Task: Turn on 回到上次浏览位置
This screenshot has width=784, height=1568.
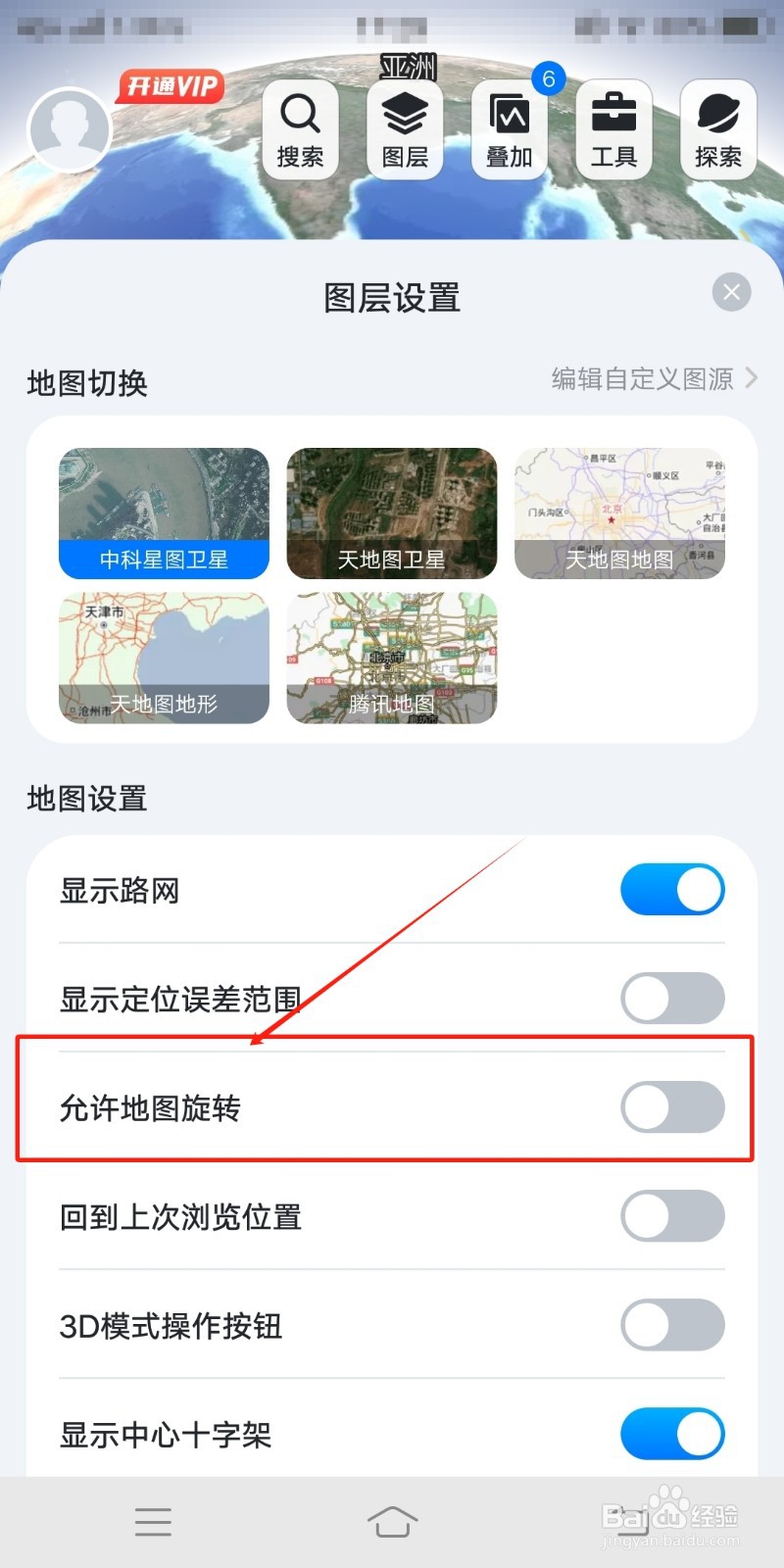Action: [672, 1216]
